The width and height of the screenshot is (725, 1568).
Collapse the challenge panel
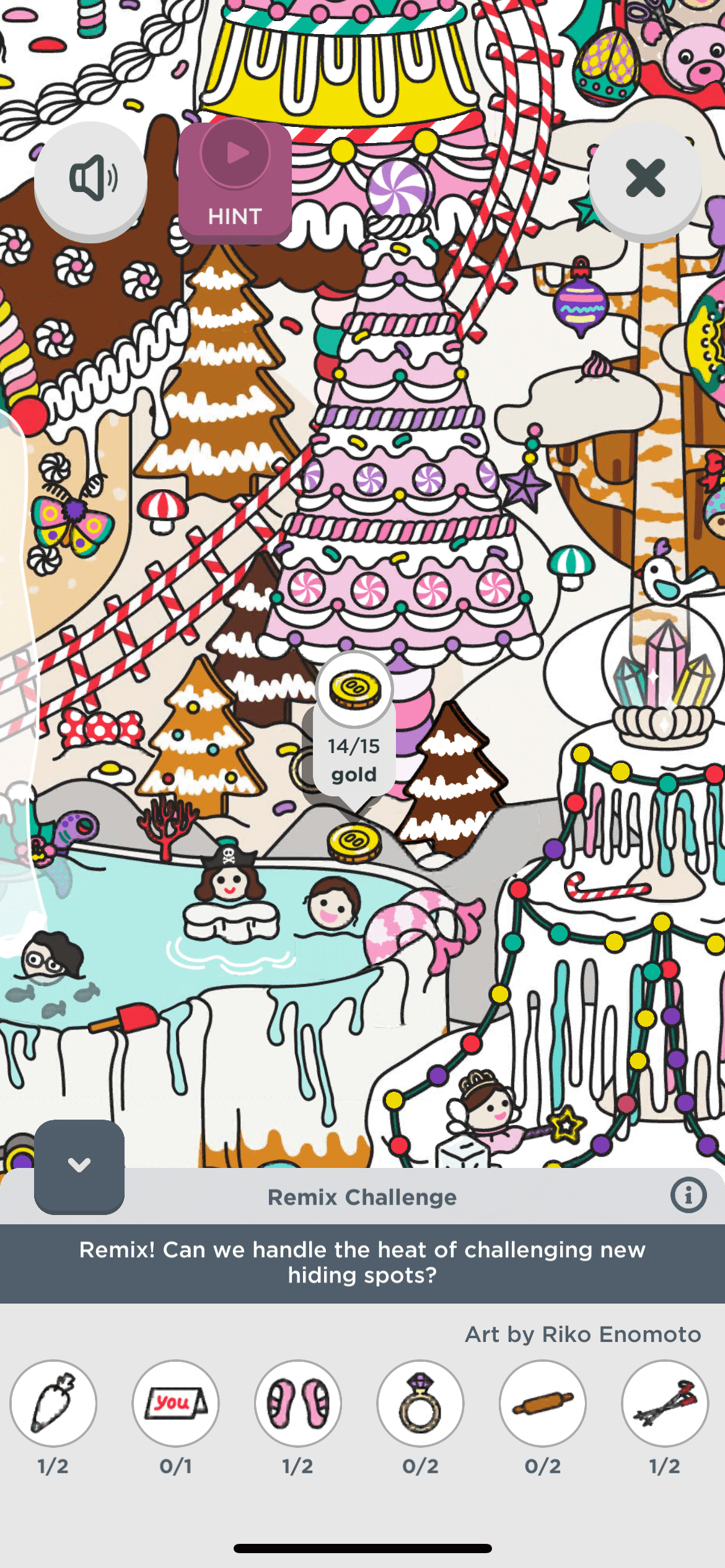tap(79, 1165)
